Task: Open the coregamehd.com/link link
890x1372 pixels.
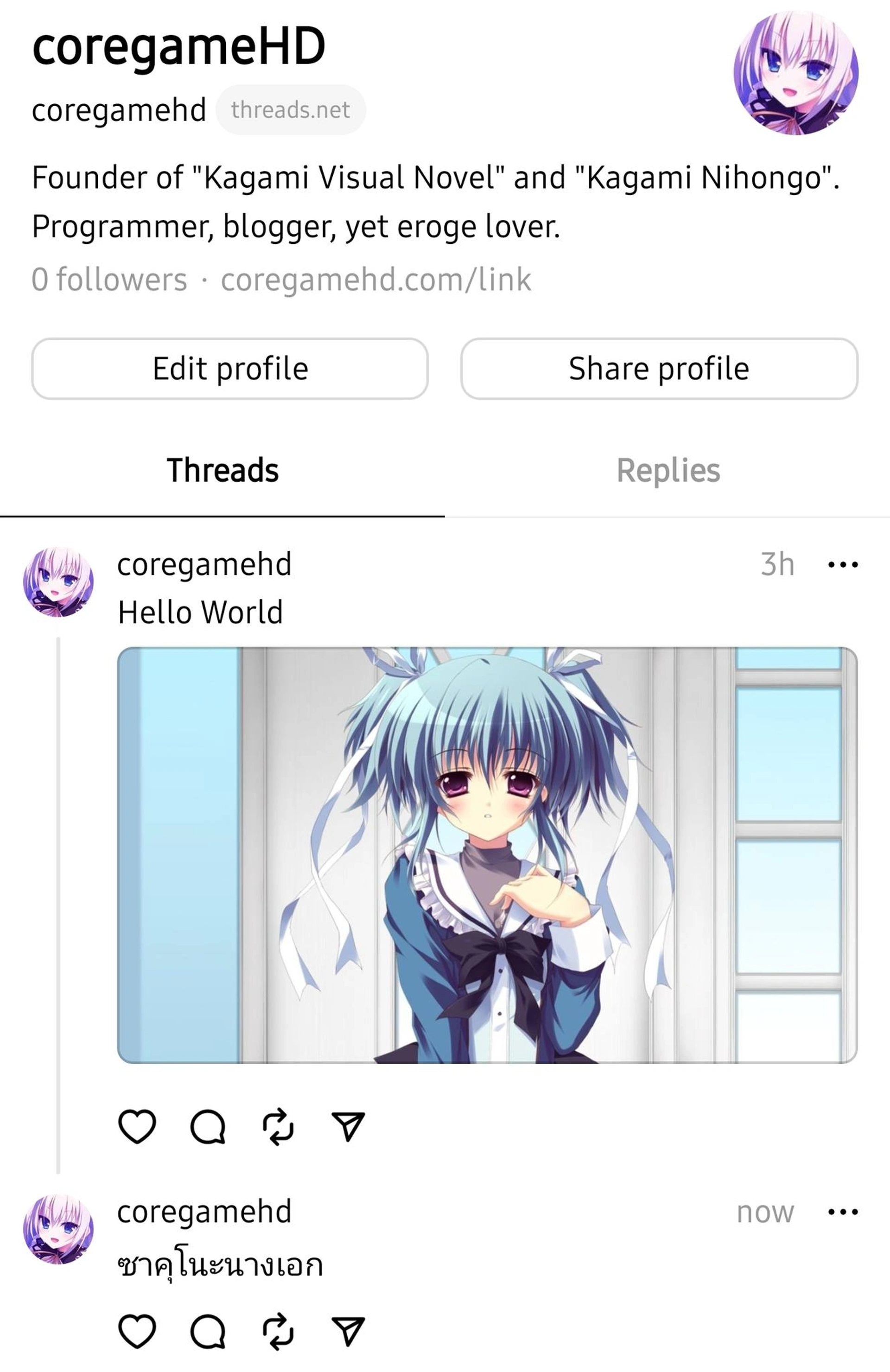Action: click(x=376, y=280)
